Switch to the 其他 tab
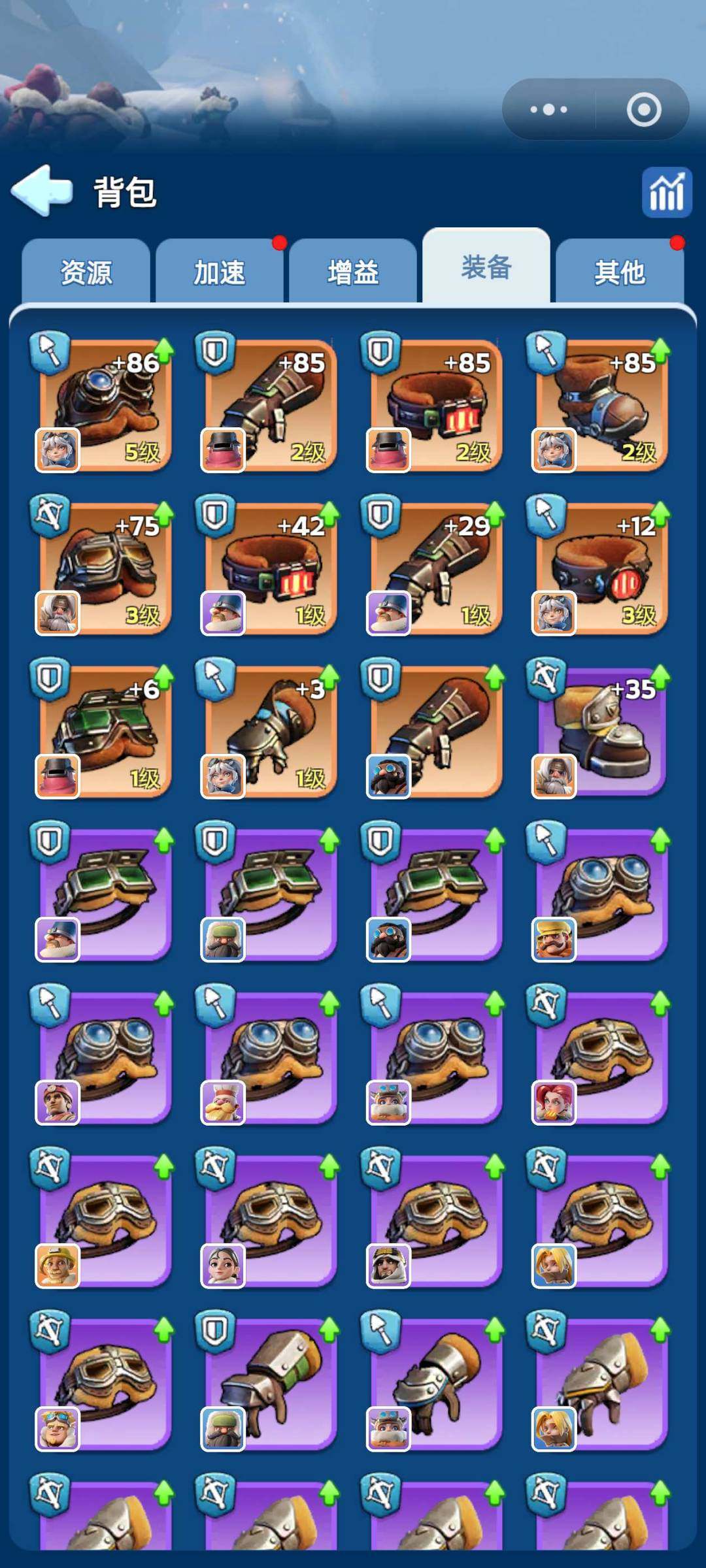The height and width of the screenshot is (1568, 706). pyautogui.click(x=619, y=272)
